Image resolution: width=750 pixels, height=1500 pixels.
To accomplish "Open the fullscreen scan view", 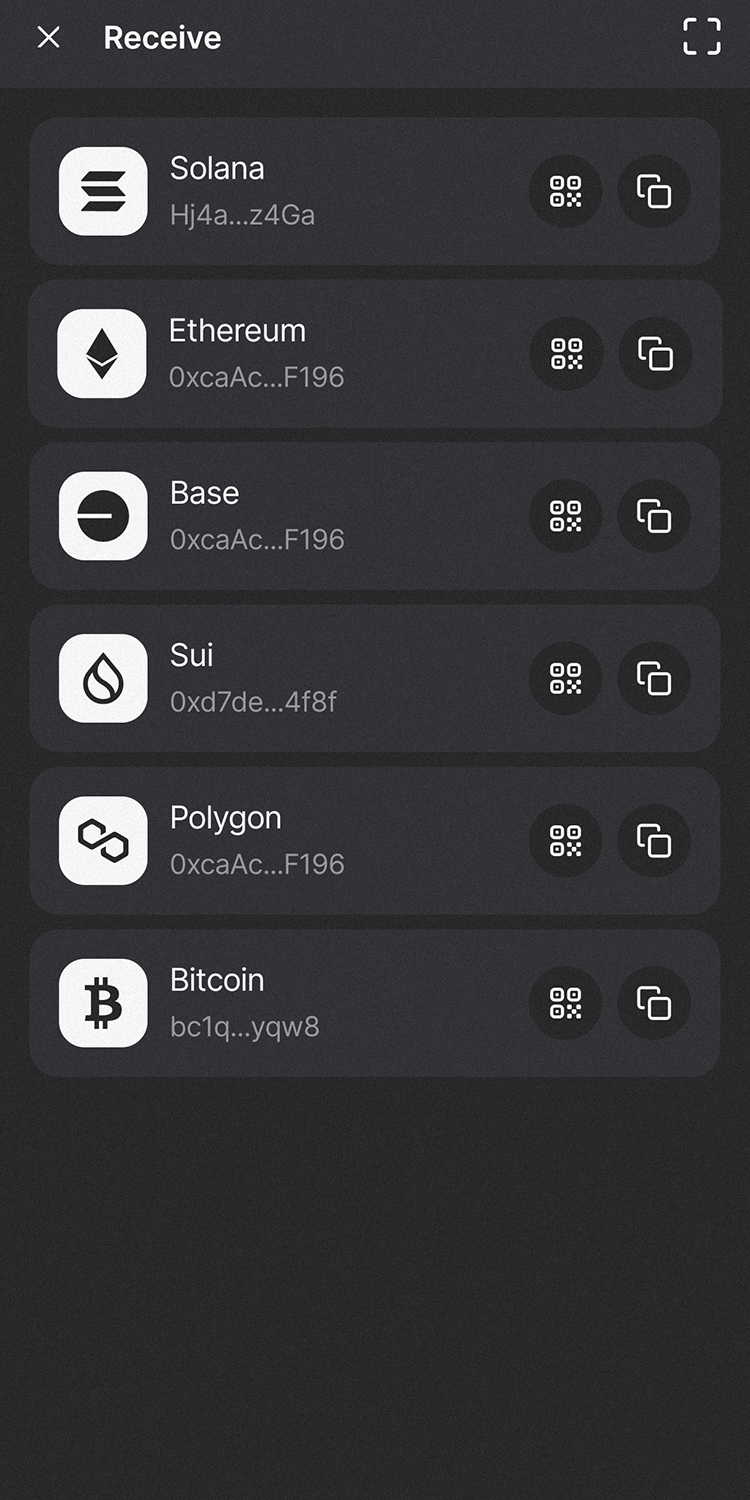I will pos(701,37).
